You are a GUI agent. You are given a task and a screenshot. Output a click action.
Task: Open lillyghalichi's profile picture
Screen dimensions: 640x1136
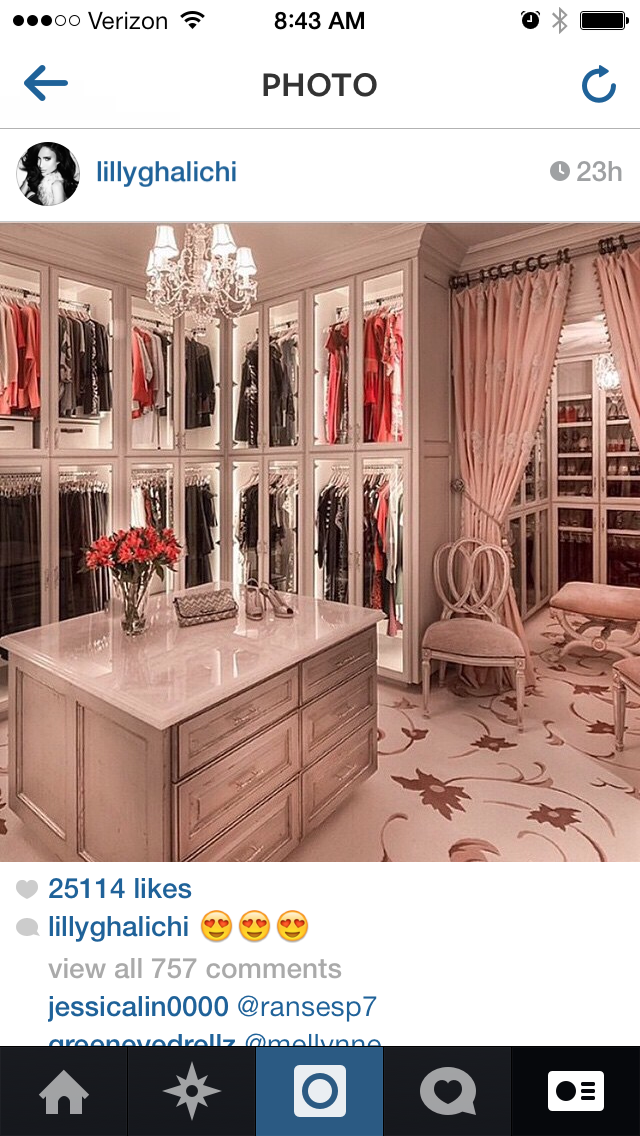tap(48, 174)
